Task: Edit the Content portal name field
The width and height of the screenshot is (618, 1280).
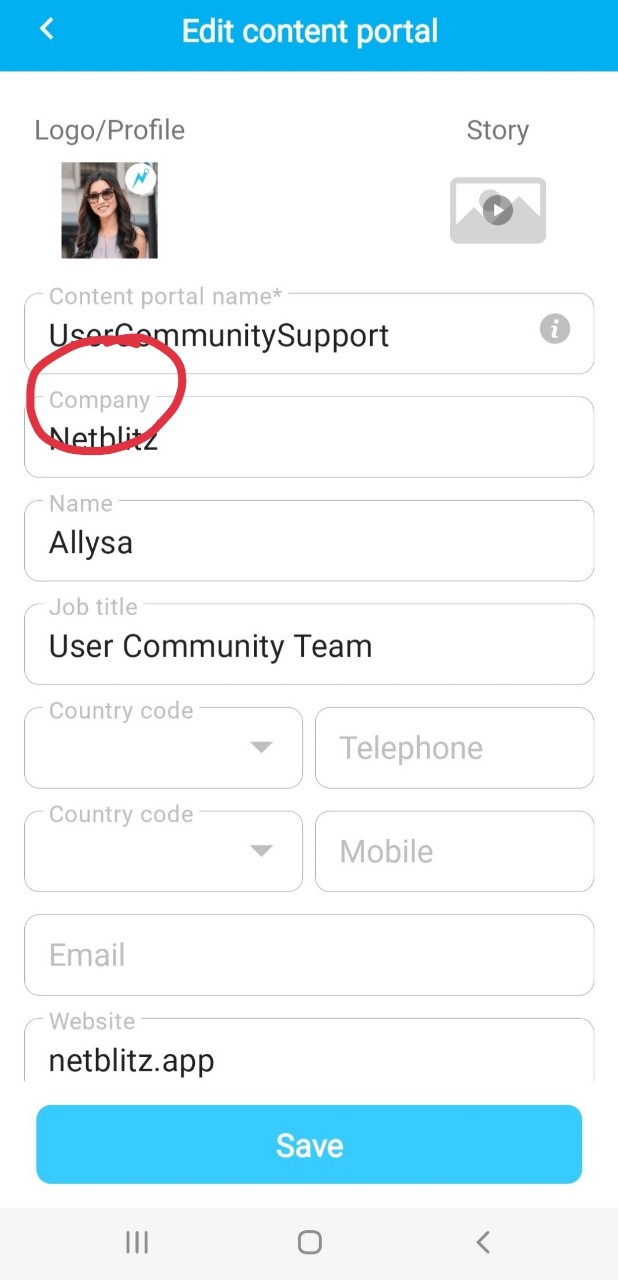Action: [x=280, y=335]
